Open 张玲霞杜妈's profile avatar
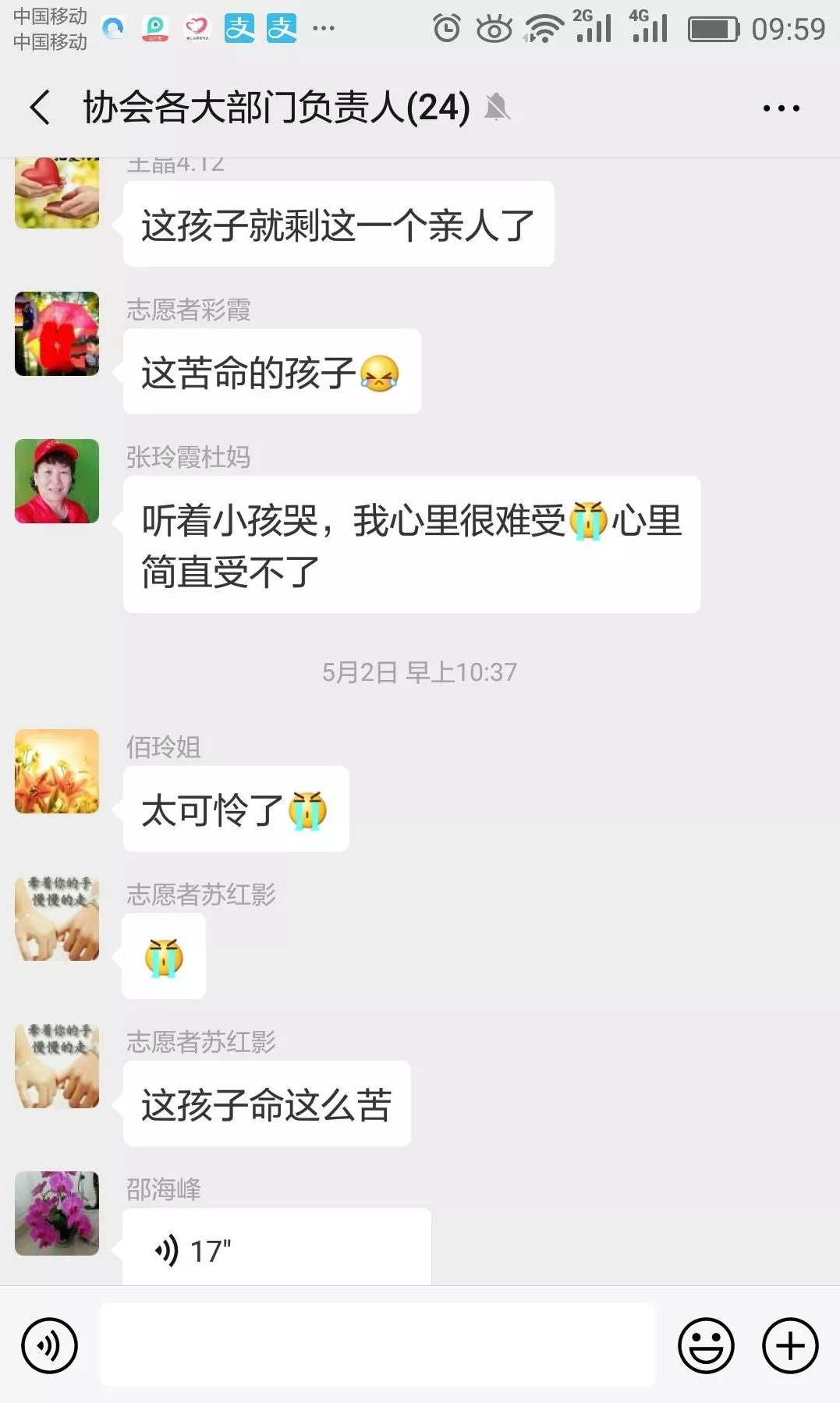Screen dimensions: 840x1403 pyautogui.click(x=57, y=481)
